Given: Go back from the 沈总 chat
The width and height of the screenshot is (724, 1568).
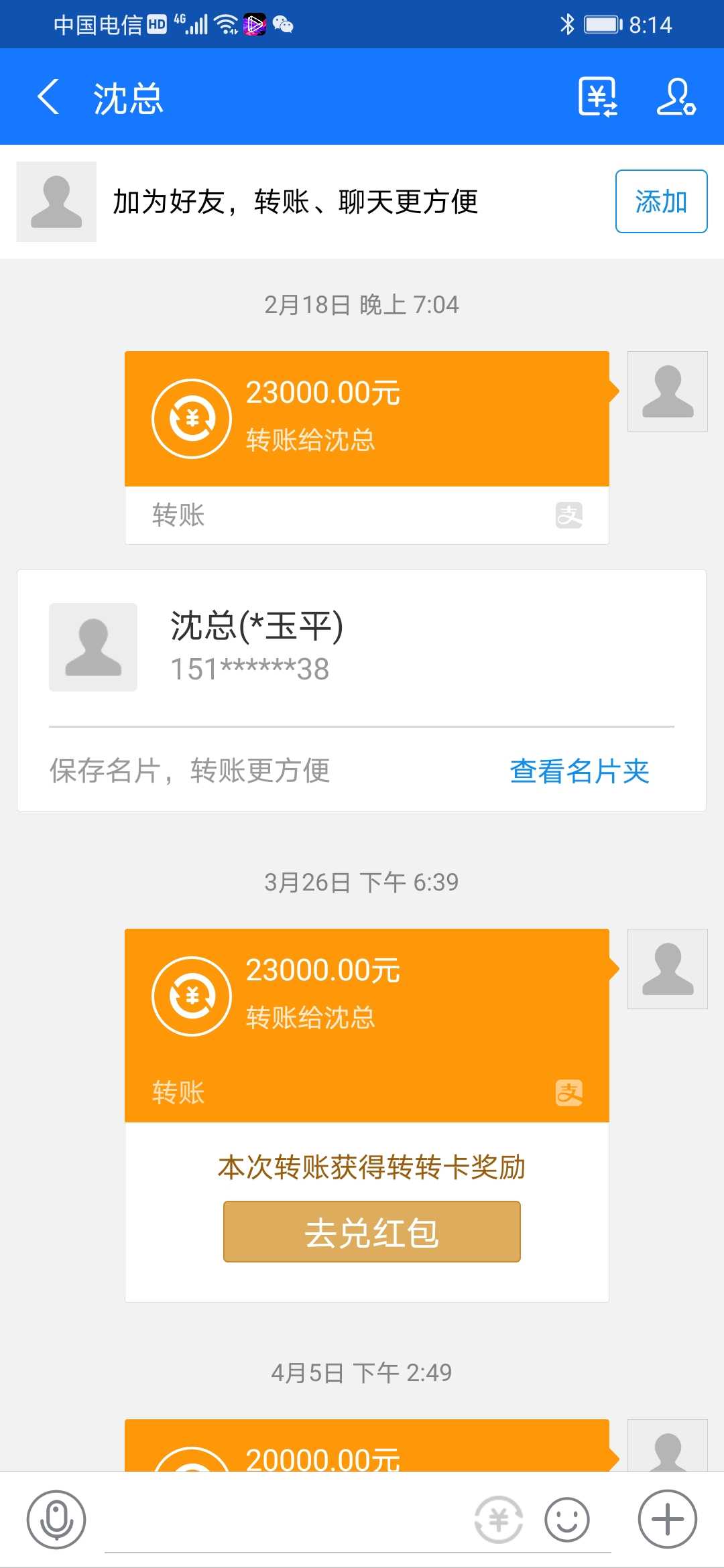Looking at the screenshot, I should pyautogui.click(x=48, y=97).
